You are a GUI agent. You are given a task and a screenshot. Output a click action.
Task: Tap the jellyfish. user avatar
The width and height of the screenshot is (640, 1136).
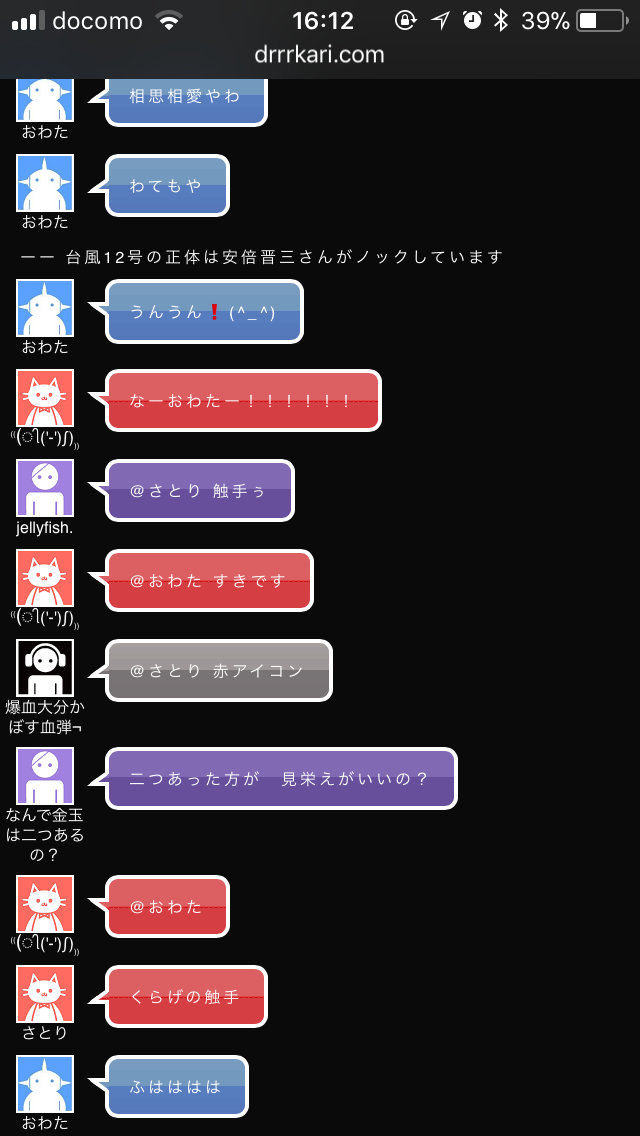tap(45, 488)
